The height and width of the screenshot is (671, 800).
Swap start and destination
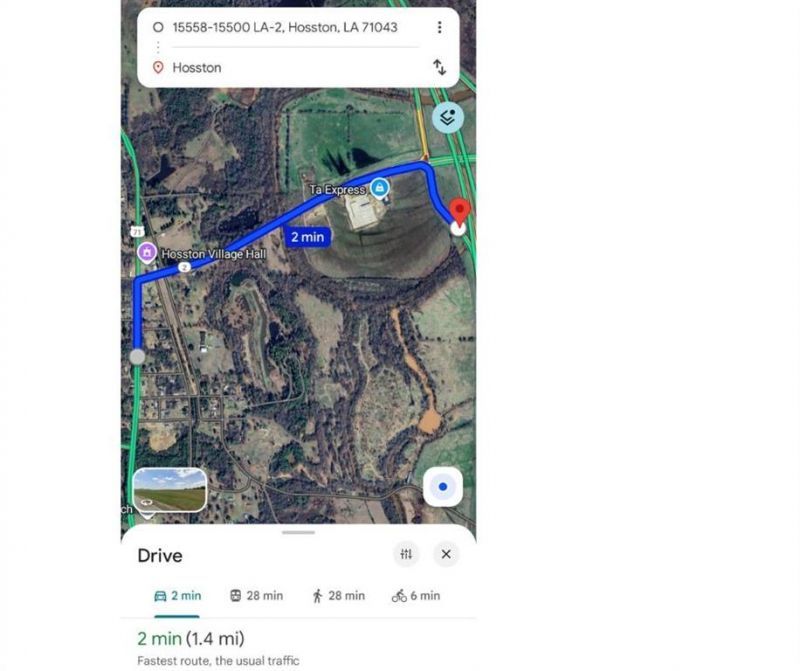tap(439, 68)
